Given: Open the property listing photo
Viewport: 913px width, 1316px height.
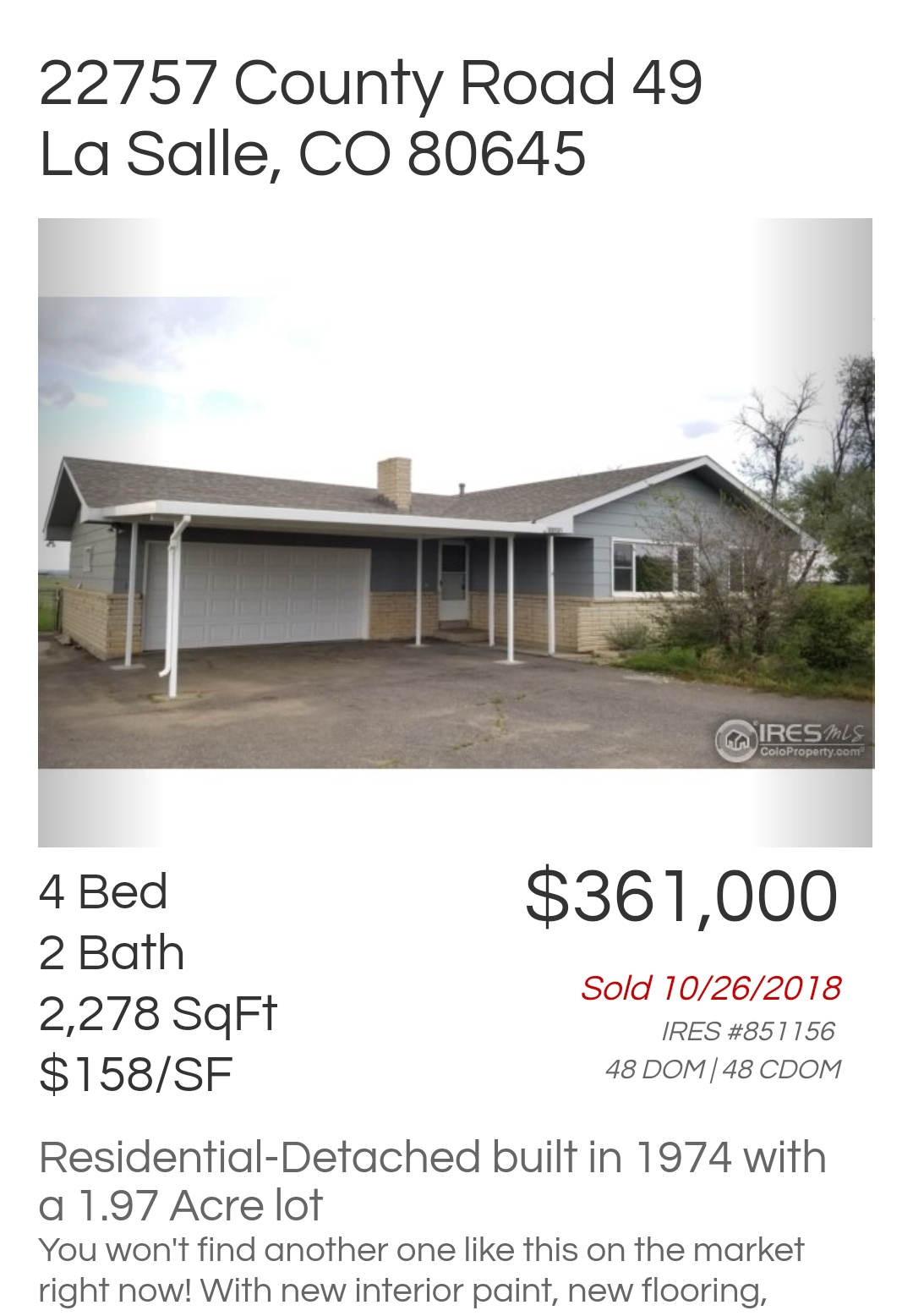Looking at the screenshot, I should [455, 533].
